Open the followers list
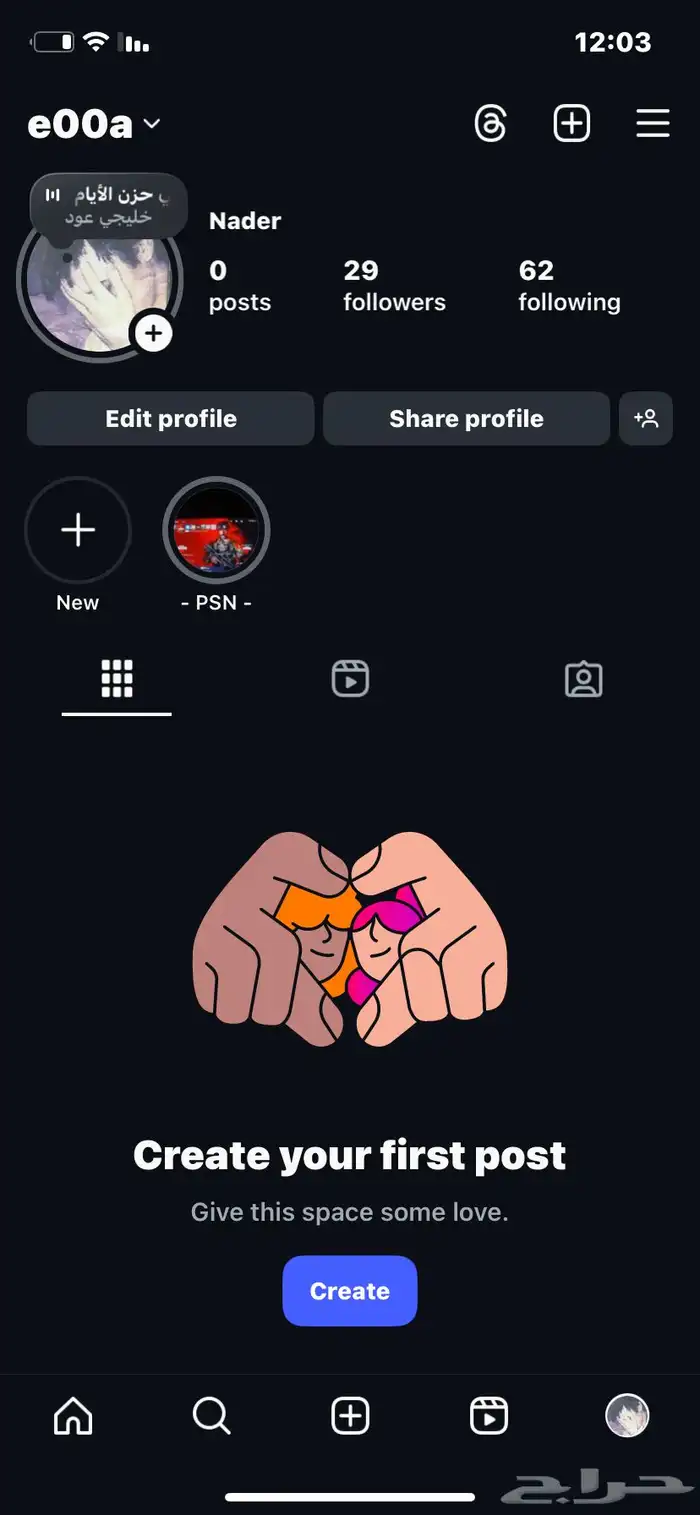The height and width of the screenshot is (1515, 700). (394, 286)
